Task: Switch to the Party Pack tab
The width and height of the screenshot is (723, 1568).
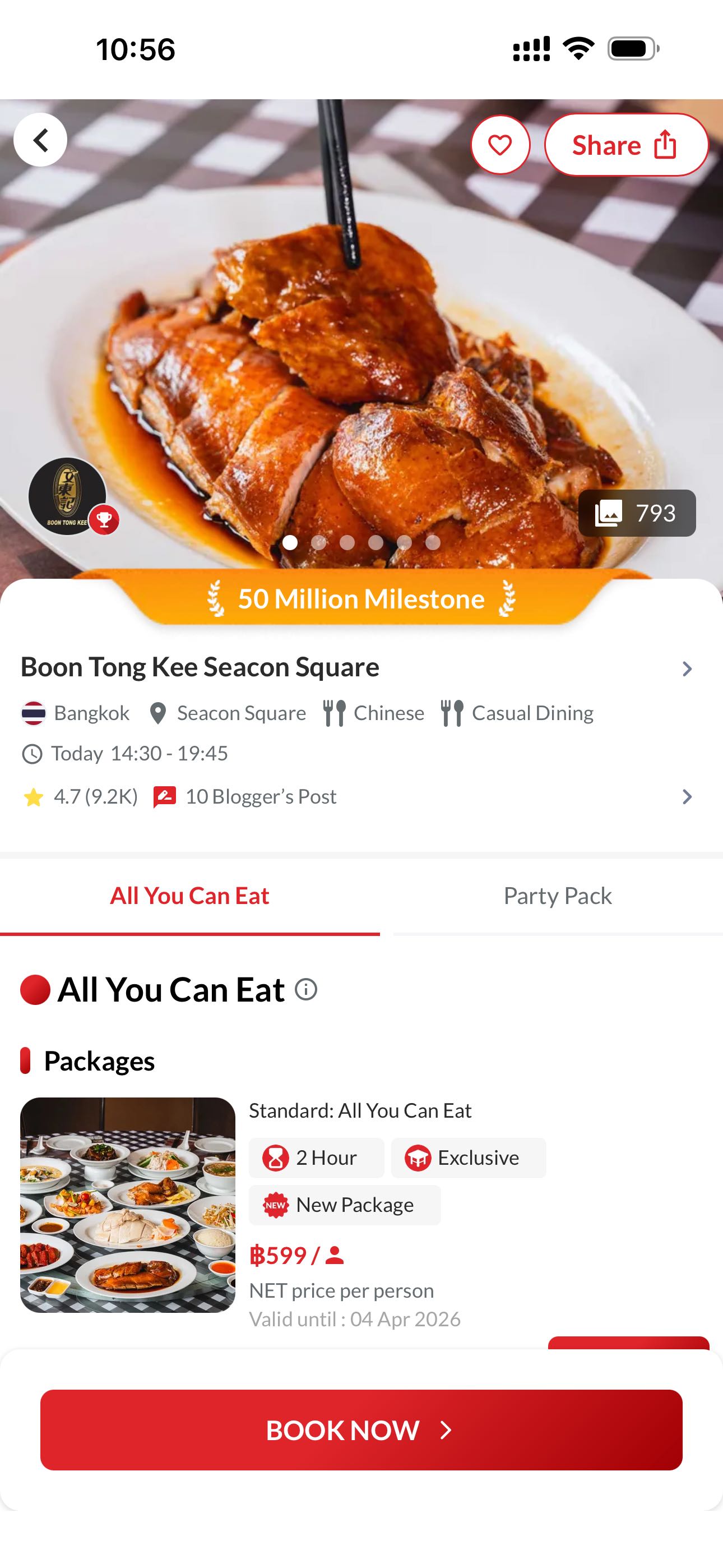Action: pos(558,896)
